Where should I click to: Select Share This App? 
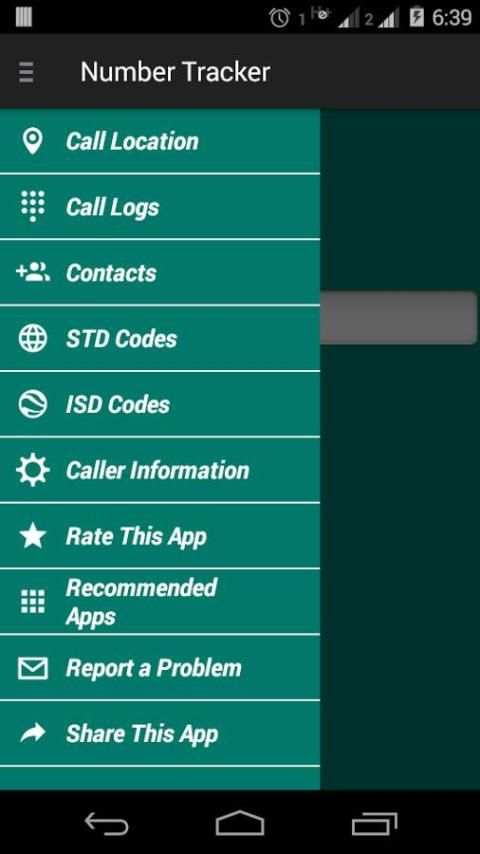[160, 734]
